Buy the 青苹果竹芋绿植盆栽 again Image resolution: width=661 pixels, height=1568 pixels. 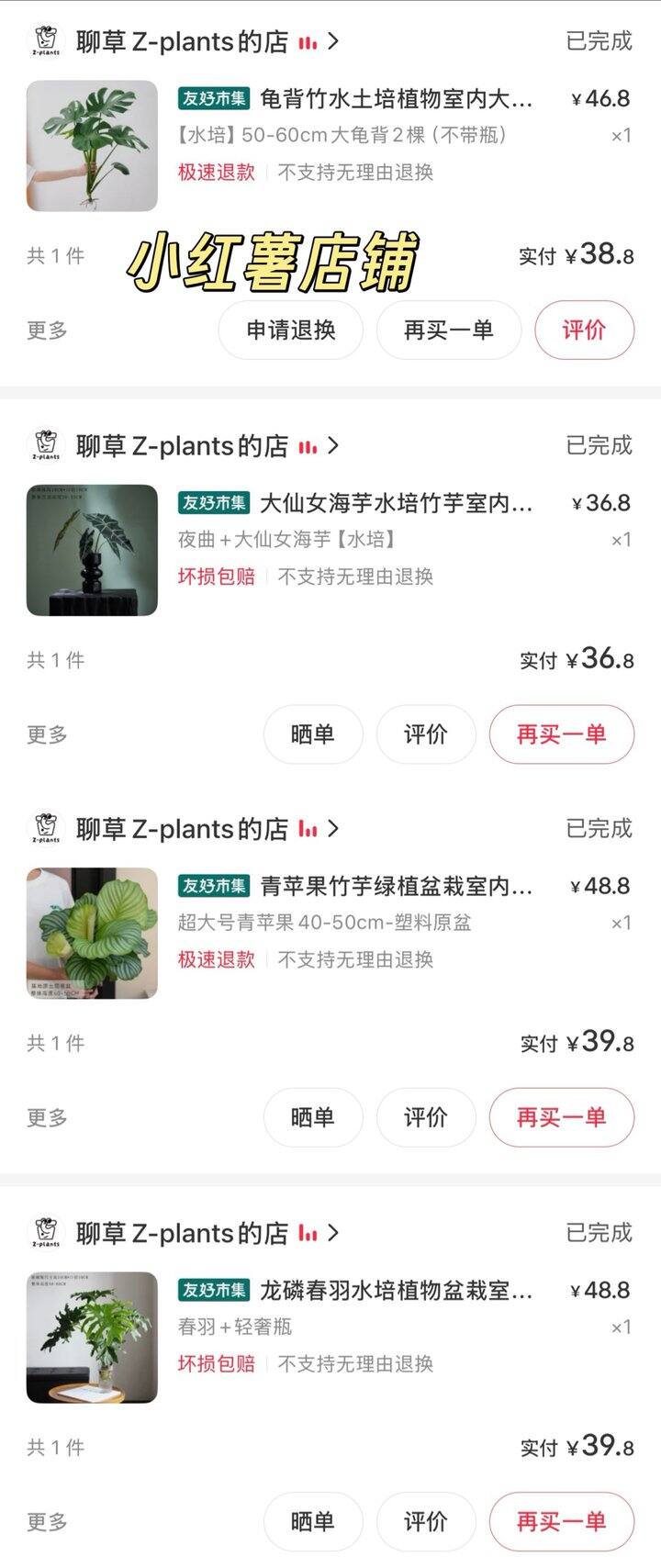point(561,1117)
